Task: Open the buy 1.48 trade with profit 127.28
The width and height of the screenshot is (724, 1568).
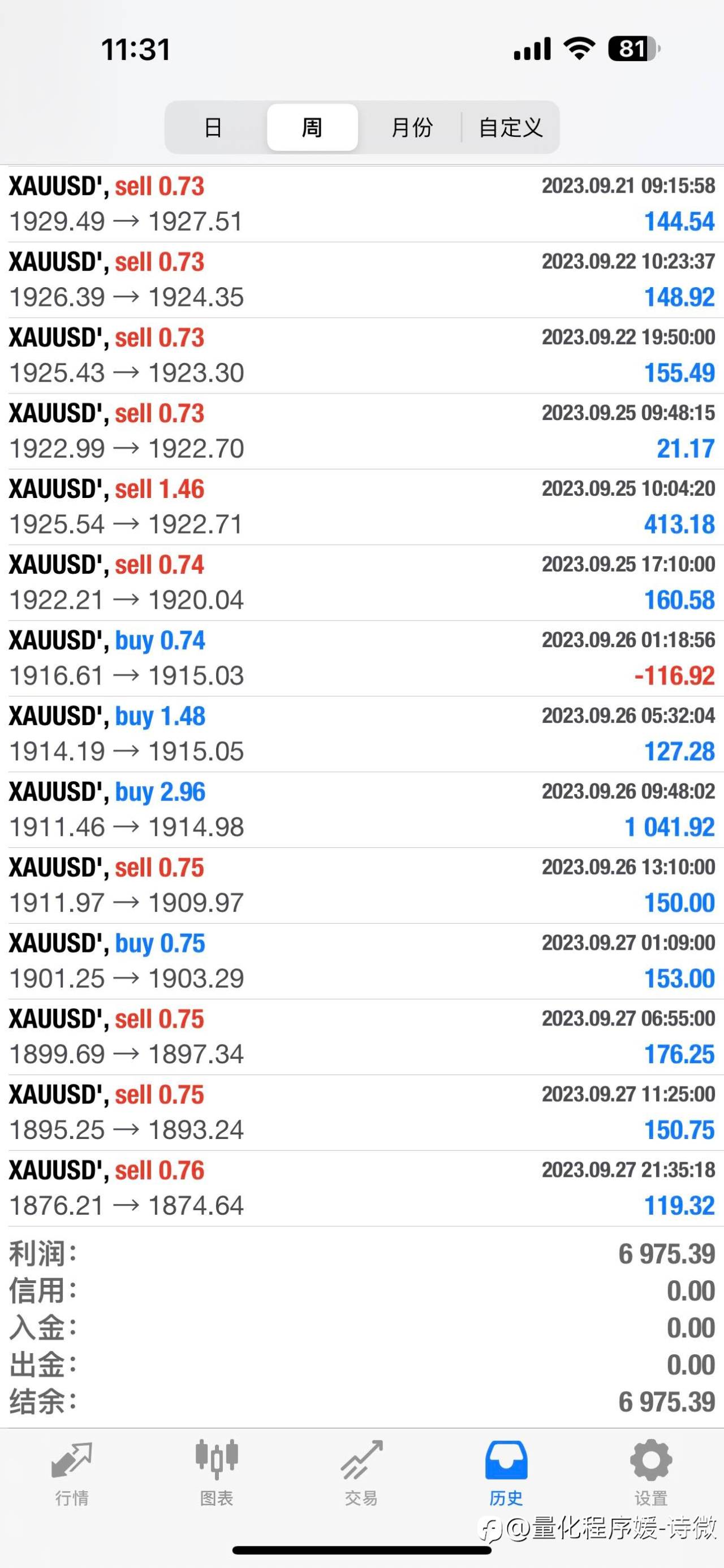Action: (x=361, y=734)
